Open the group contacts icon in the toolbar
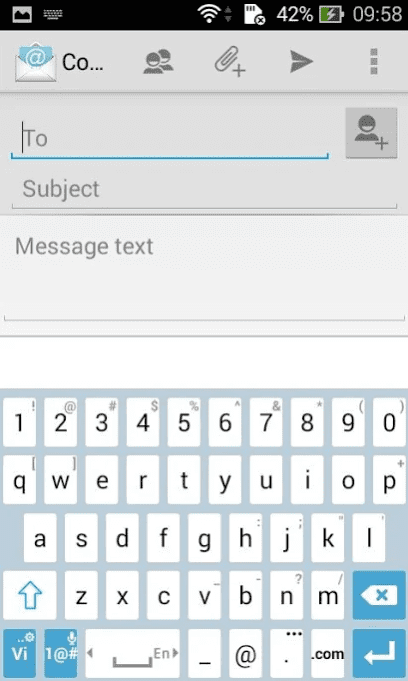 pos(158,62)
